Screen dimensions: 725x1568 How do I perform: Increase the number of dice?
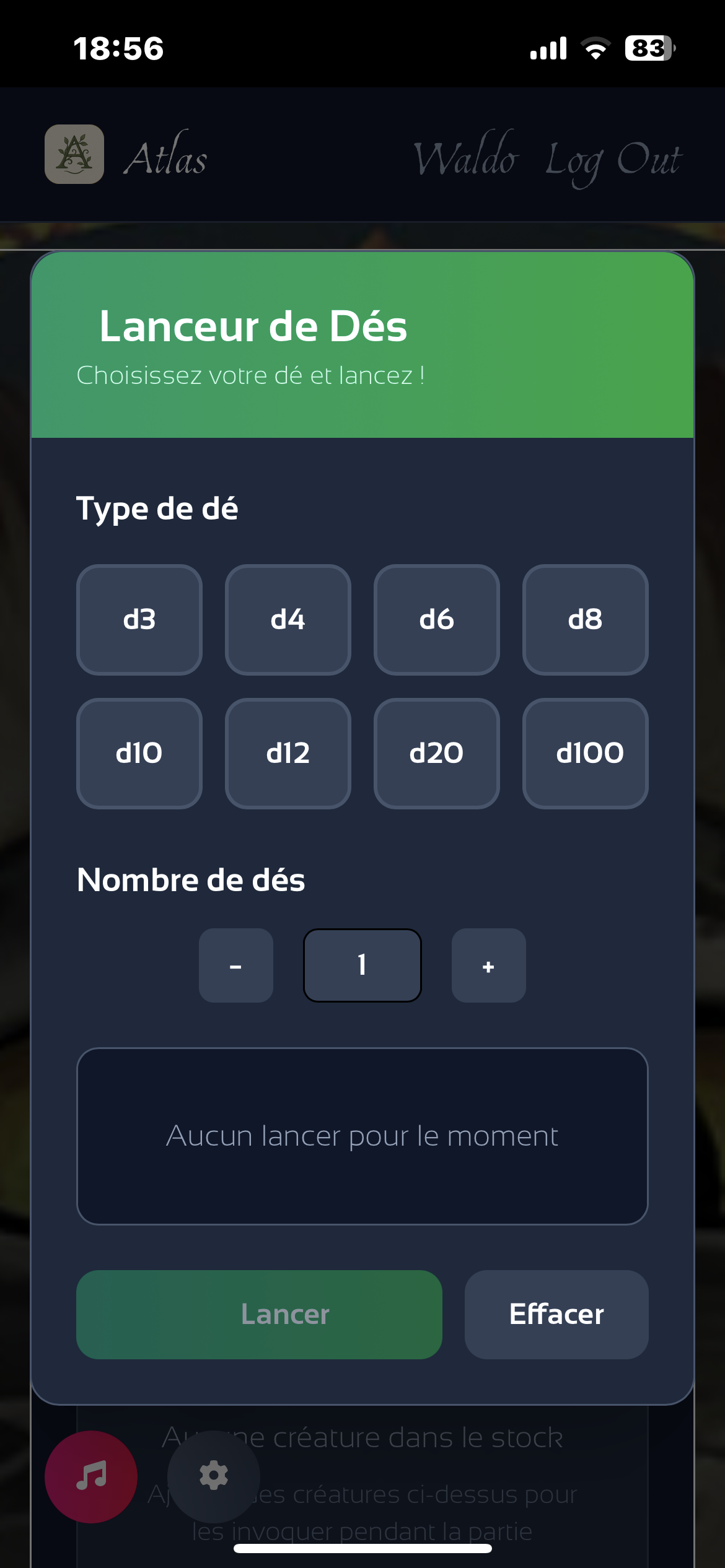pos(488,965)
